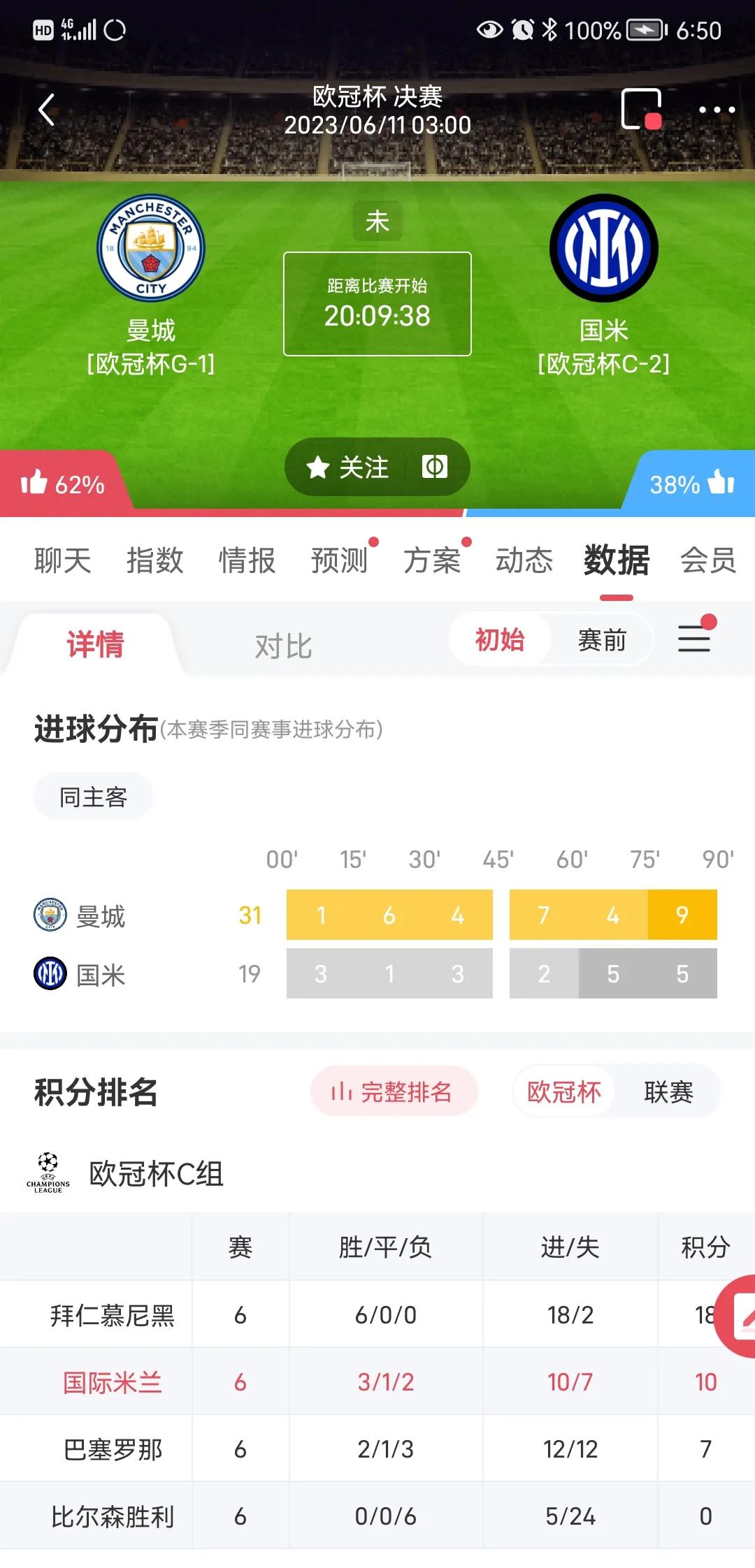Select the 同主客 filter chip
The height and width of the screenshot is (1568, 755).
tap(92, 795)
